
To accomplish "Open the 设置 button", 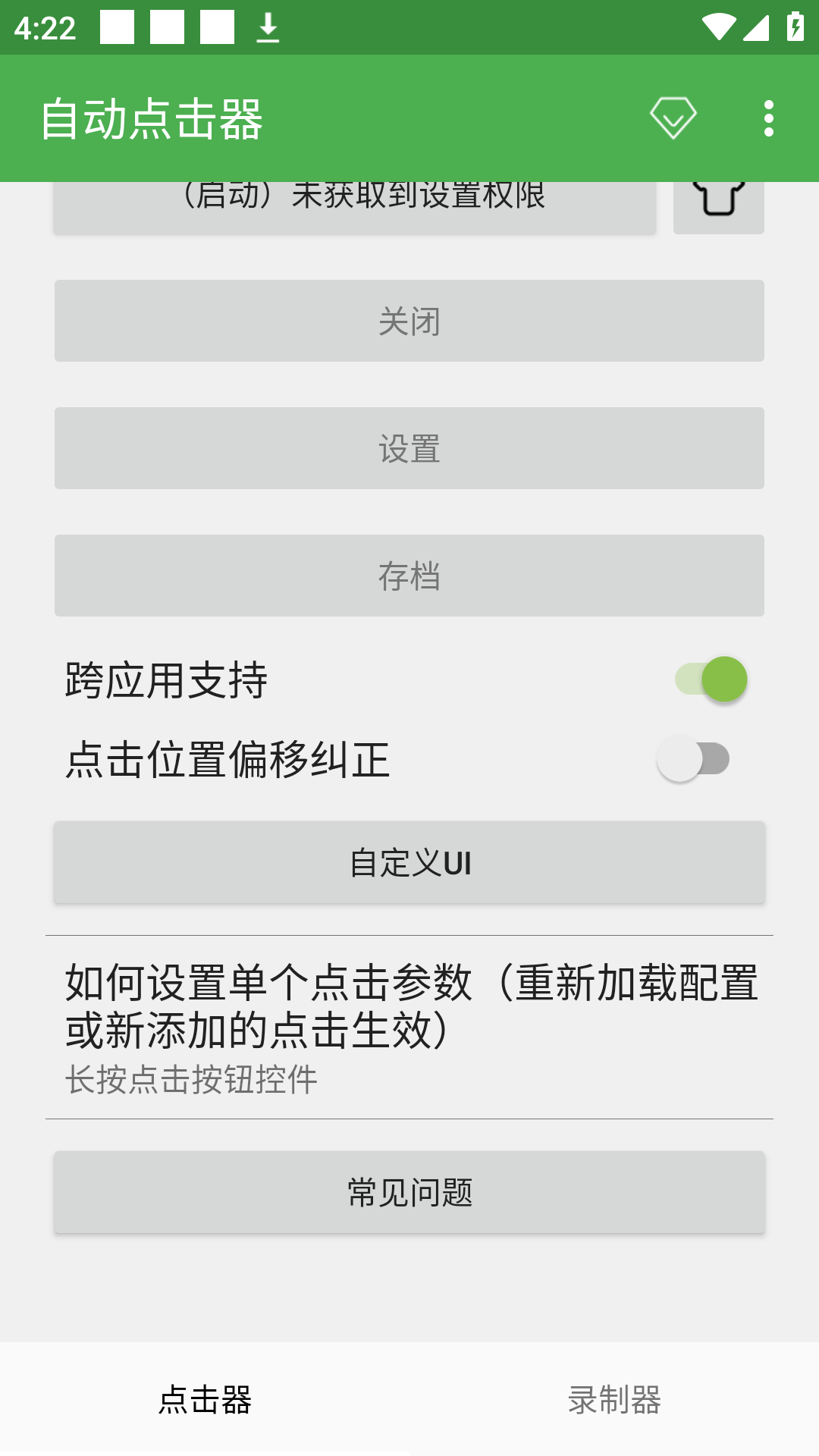I will (x=409, y=448).
